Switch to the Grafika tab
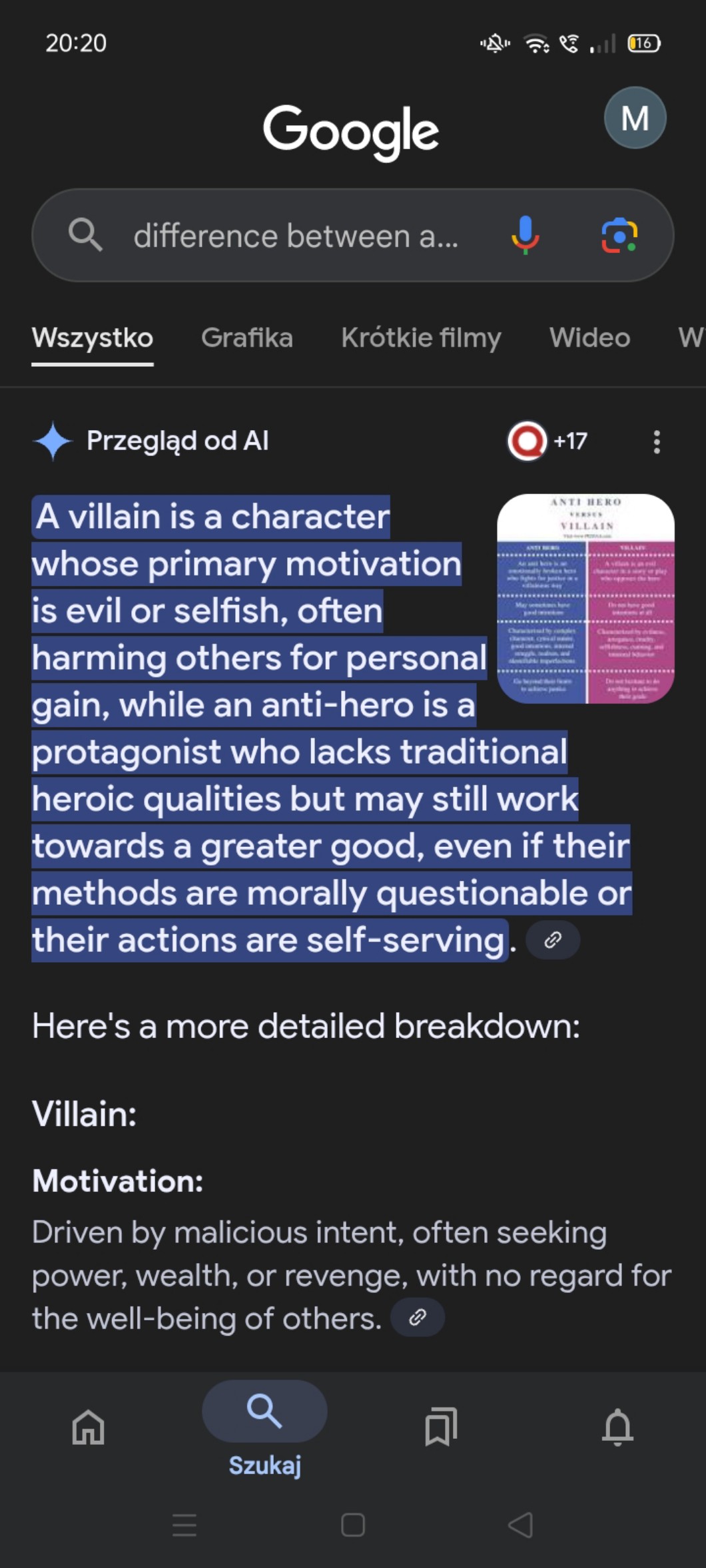706x1568 pixels. [247, 338]
